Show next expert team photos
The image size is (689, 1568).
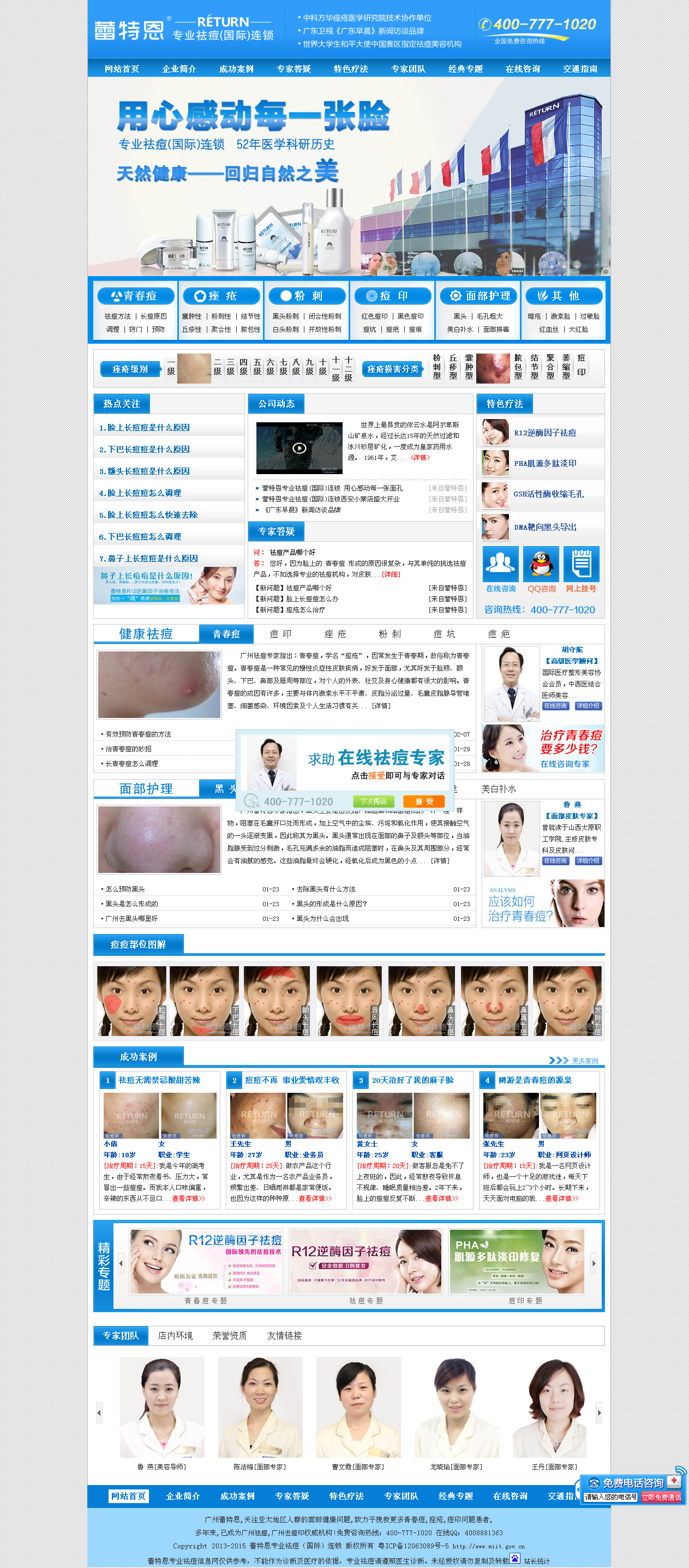[x=598, y=1412]
